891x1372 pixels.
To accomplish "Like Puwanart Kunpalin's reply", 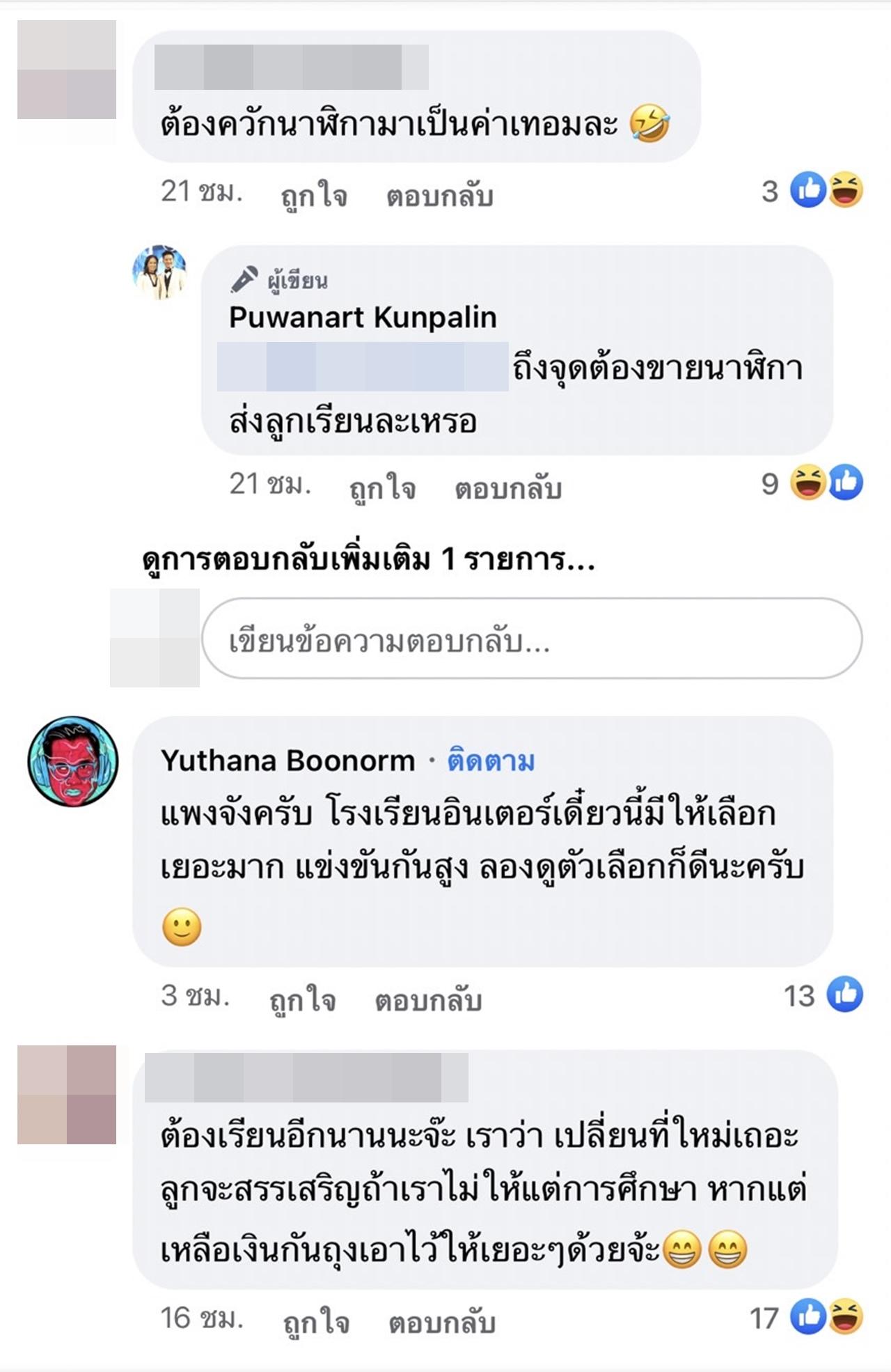I will (382, 488).
